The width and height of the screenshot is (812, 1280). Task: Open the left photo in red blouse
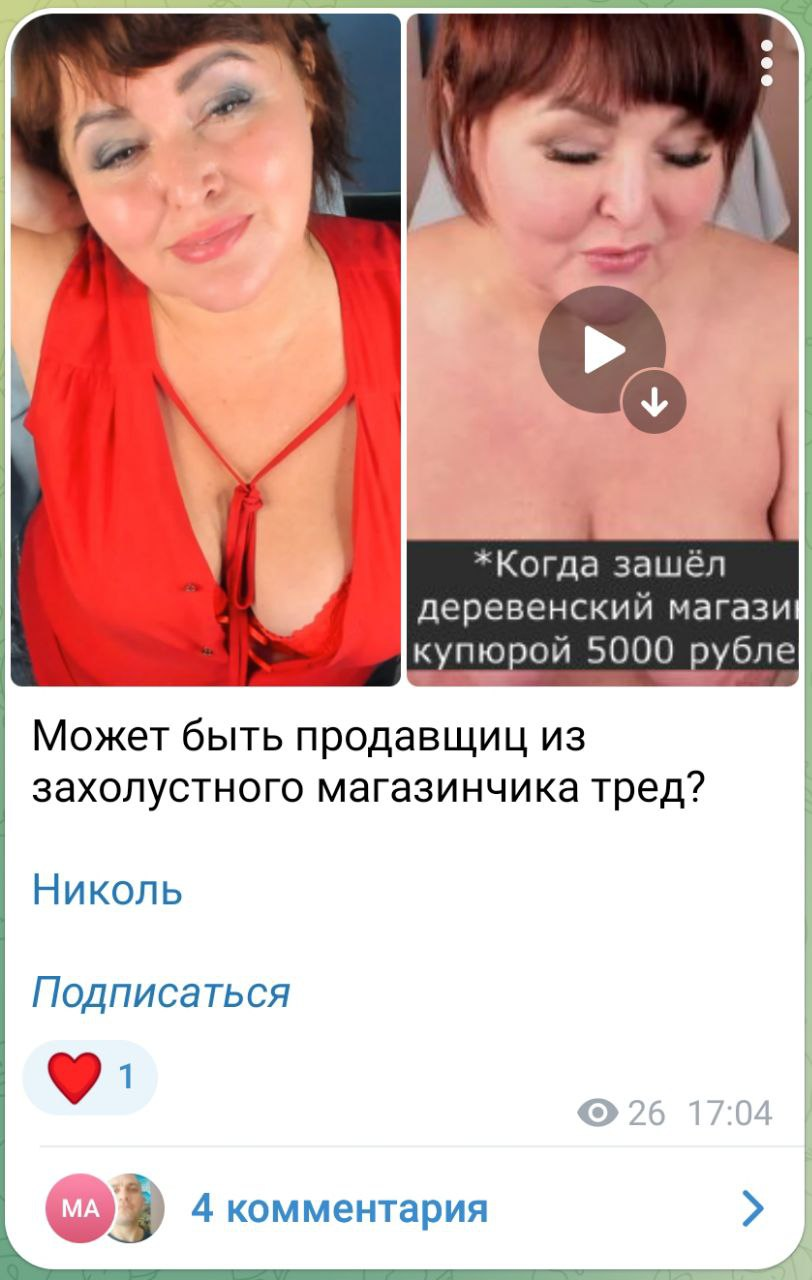click(x=205, y=350)
